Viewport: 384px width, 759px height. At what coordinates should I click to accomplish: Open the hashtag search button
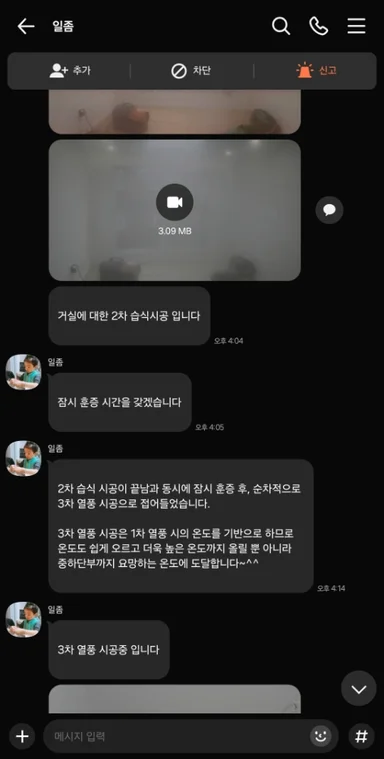[x=361, y=737]
